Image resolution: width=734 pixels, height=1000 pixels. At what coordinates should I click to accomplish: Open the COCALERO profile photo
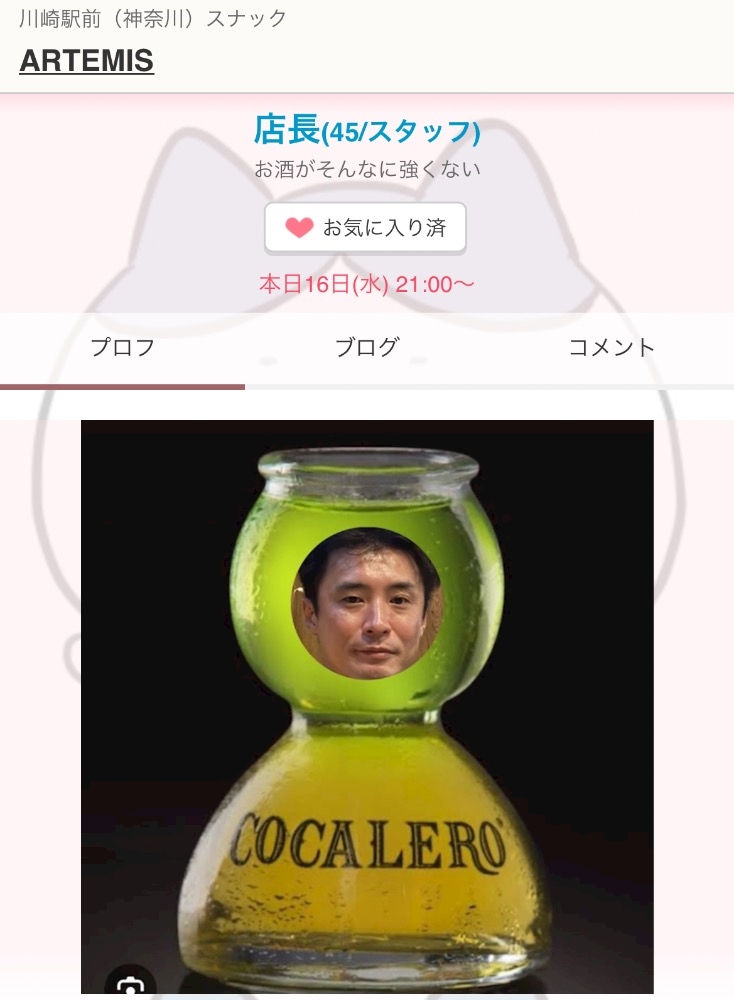[x=367, y=706]
